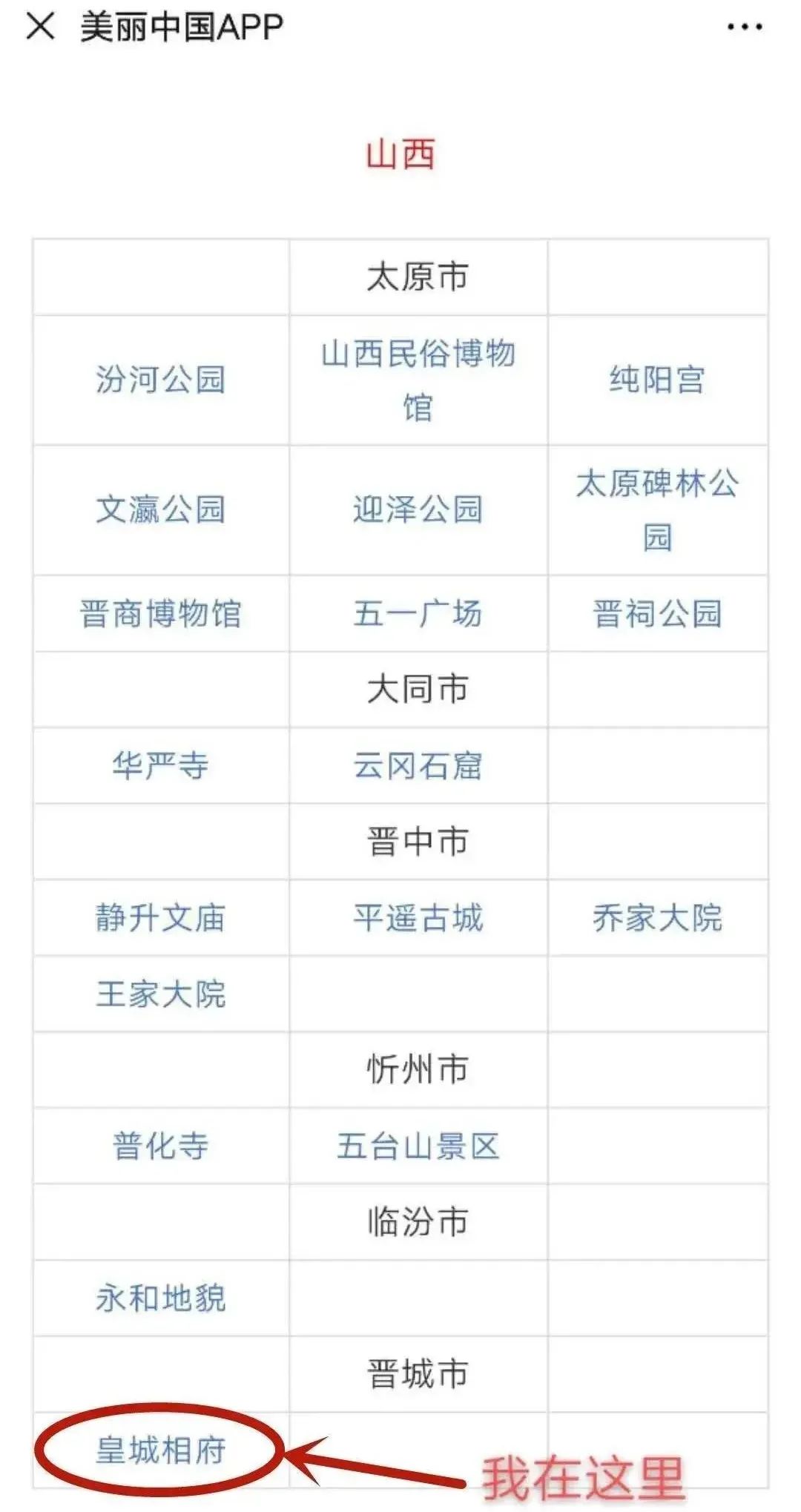The height and width of the screenshot is (1512, 801).
Task: Tap 晋祠公园
Action: coord(657,614)
